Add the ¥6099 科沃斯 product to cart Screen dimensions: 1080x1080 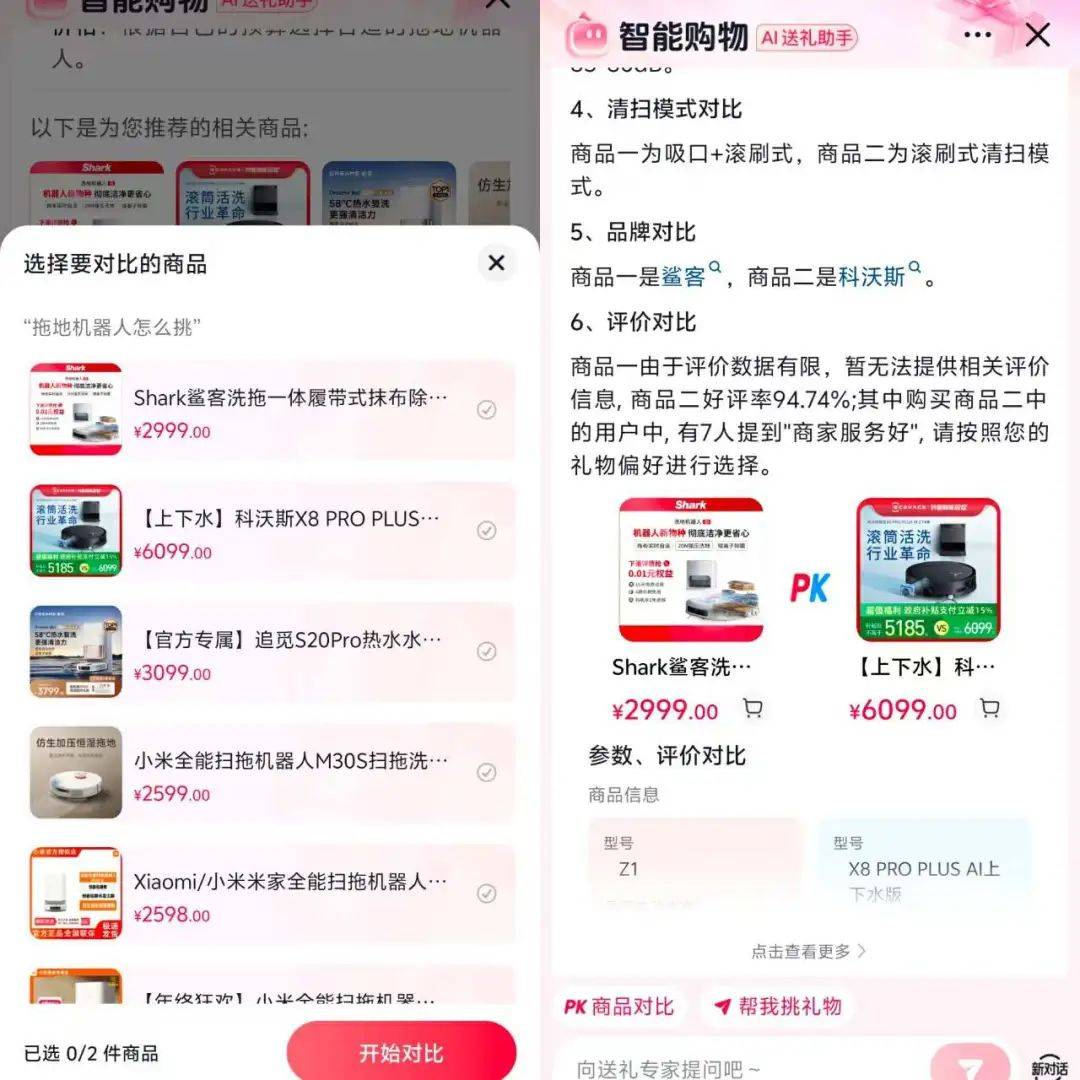990,709
